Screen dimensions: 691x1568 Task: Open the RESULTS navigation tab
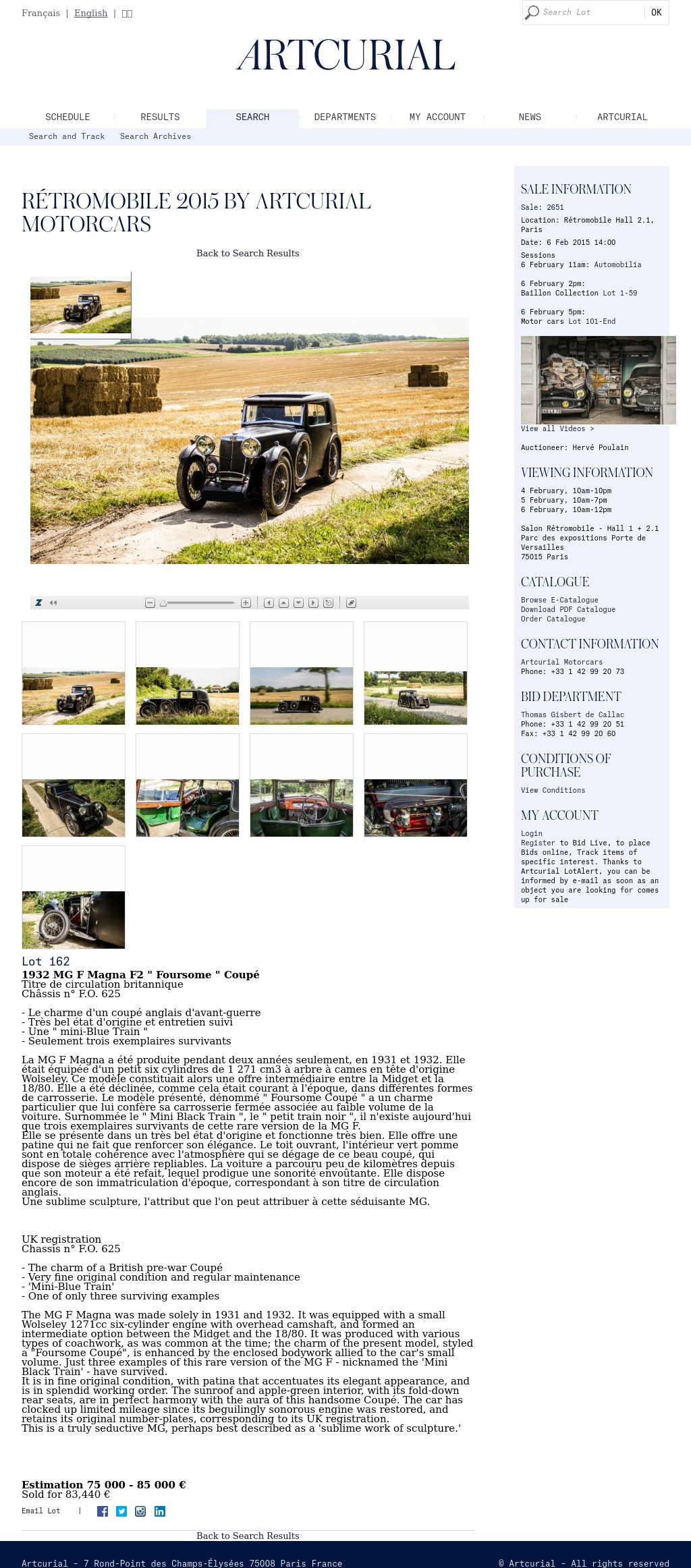160,117
